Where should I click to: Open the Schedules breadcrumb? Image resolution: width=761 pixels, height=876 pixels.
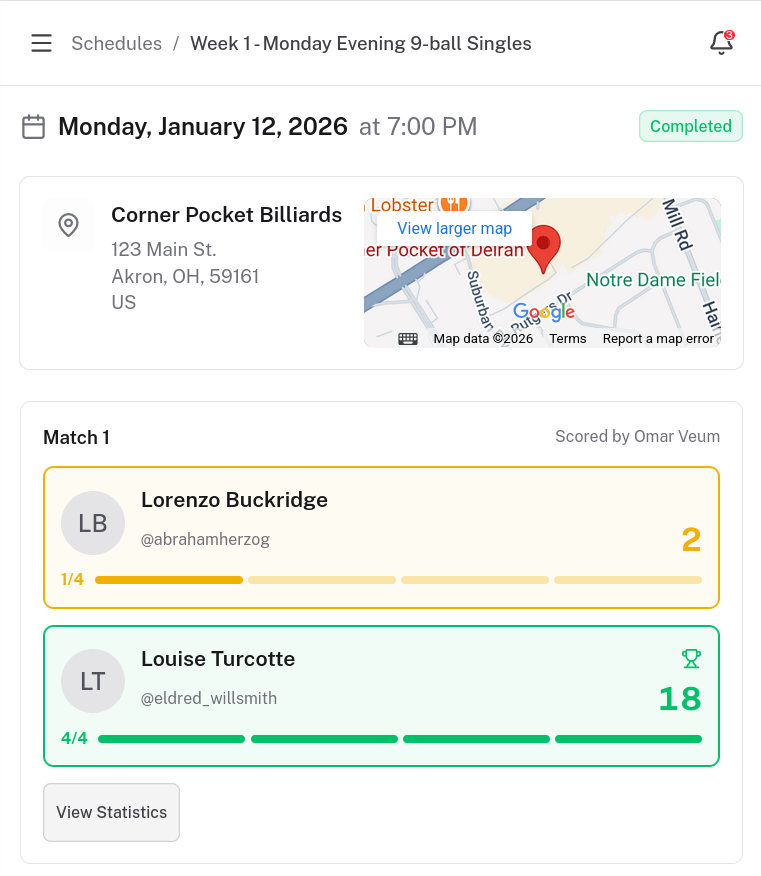point(116,43)
